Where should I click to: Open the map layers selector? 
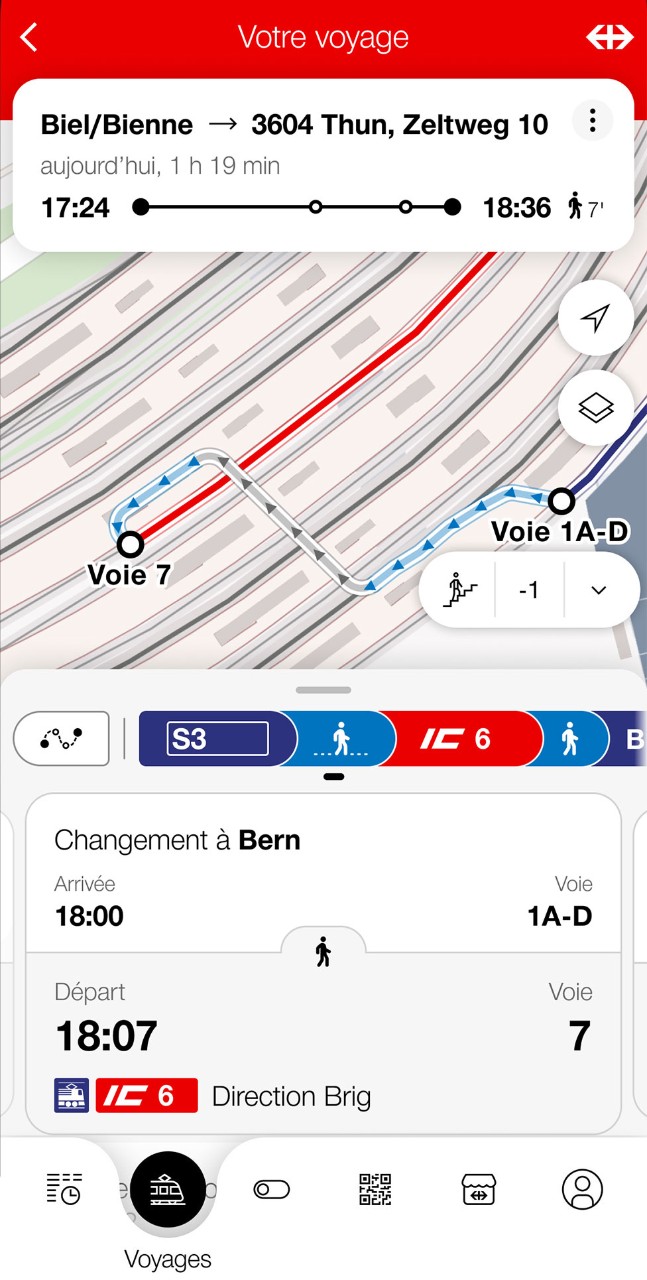pos(596,407)
